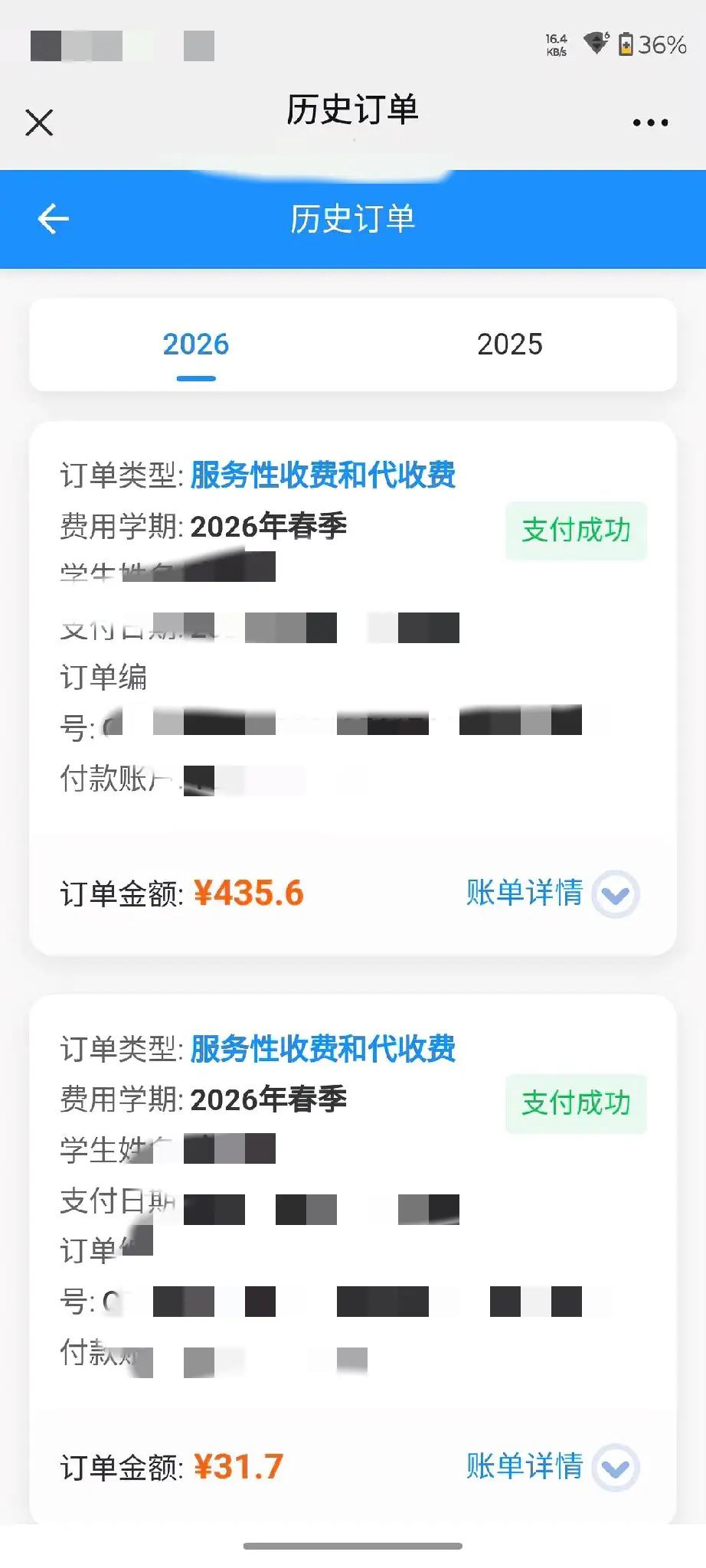Image resolution: width=706 pixels, height=1568 pixels.
Task: Tap the 支付成功 badge on first order
Action: click(x=576, y=530)
